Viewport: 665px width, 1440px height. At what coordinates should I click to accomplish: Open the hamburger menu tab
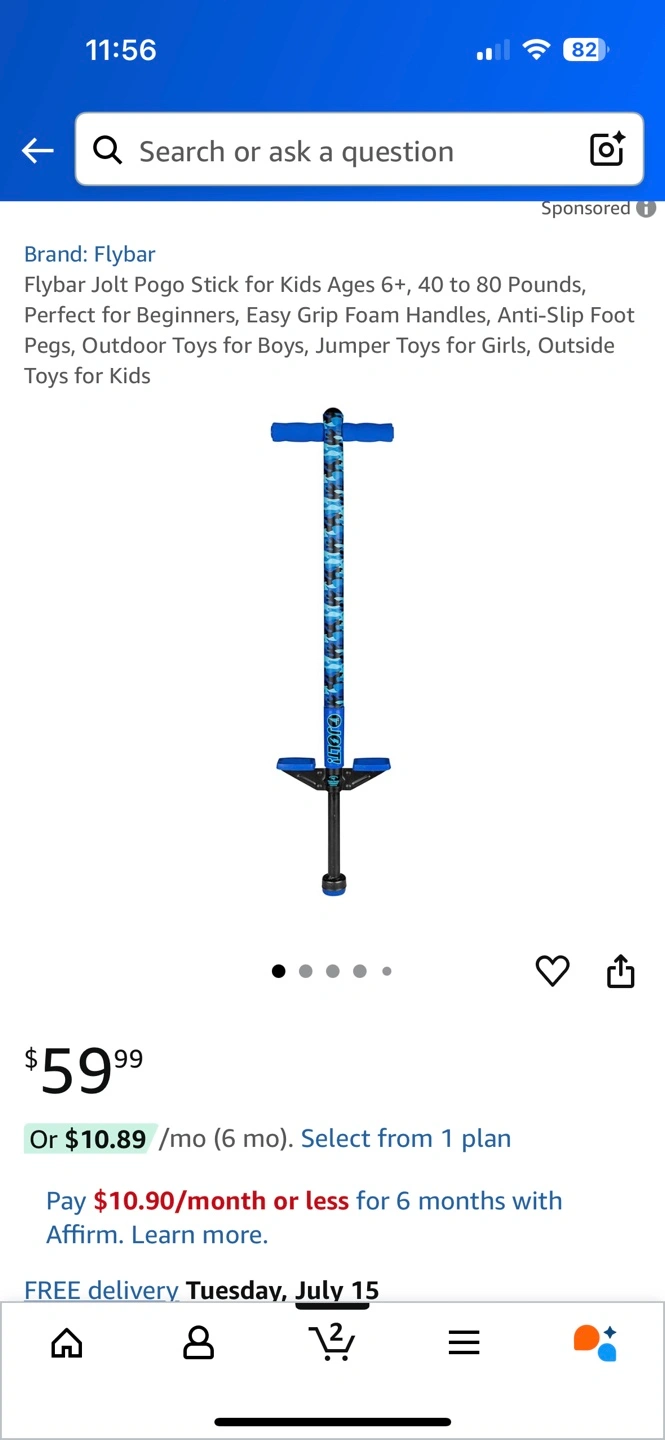point(464,1343)
